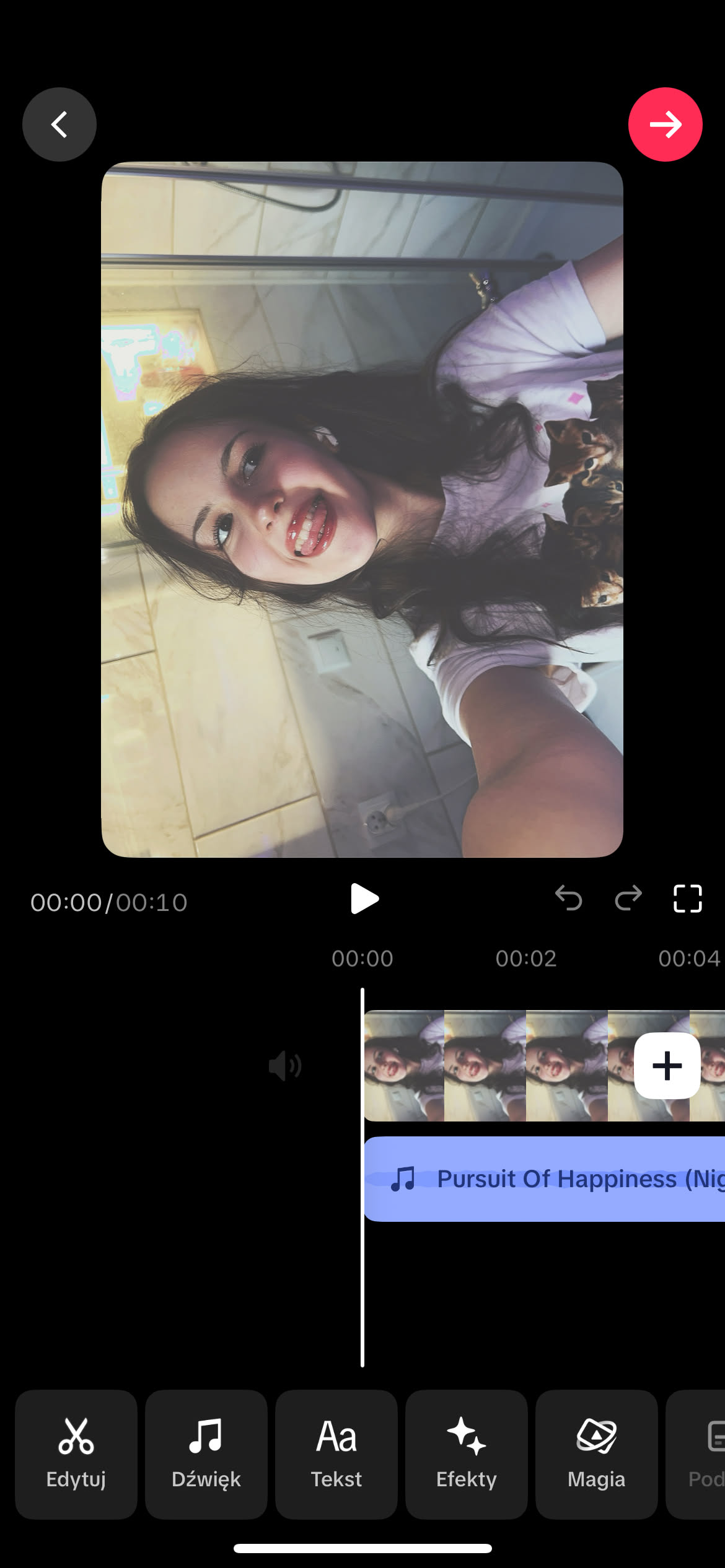Redo the last edit
725x1568 pixels.
628,898
